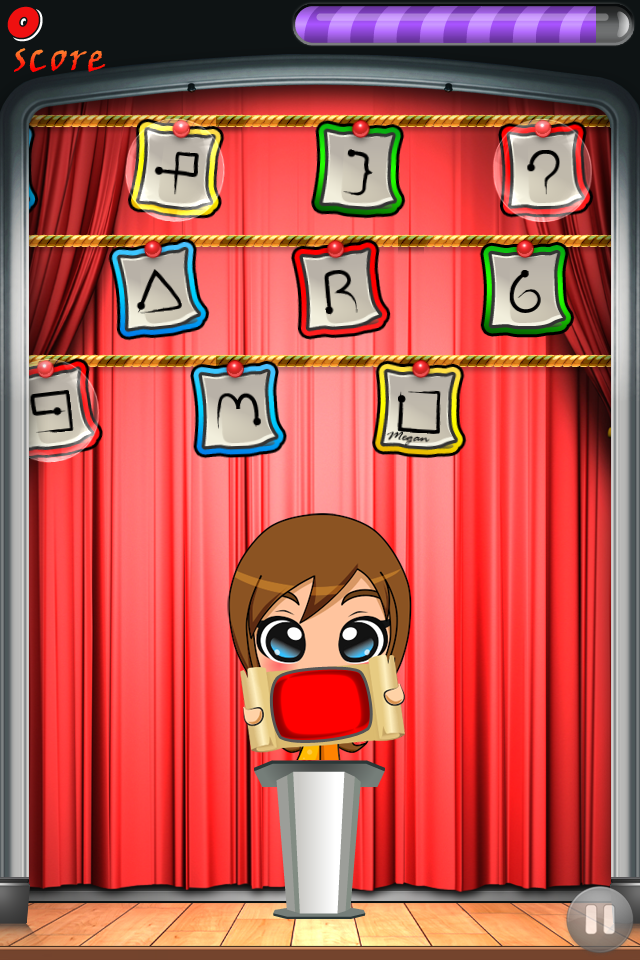
Task: Pick the red-framed question mark card
Action: coord(543,171)
